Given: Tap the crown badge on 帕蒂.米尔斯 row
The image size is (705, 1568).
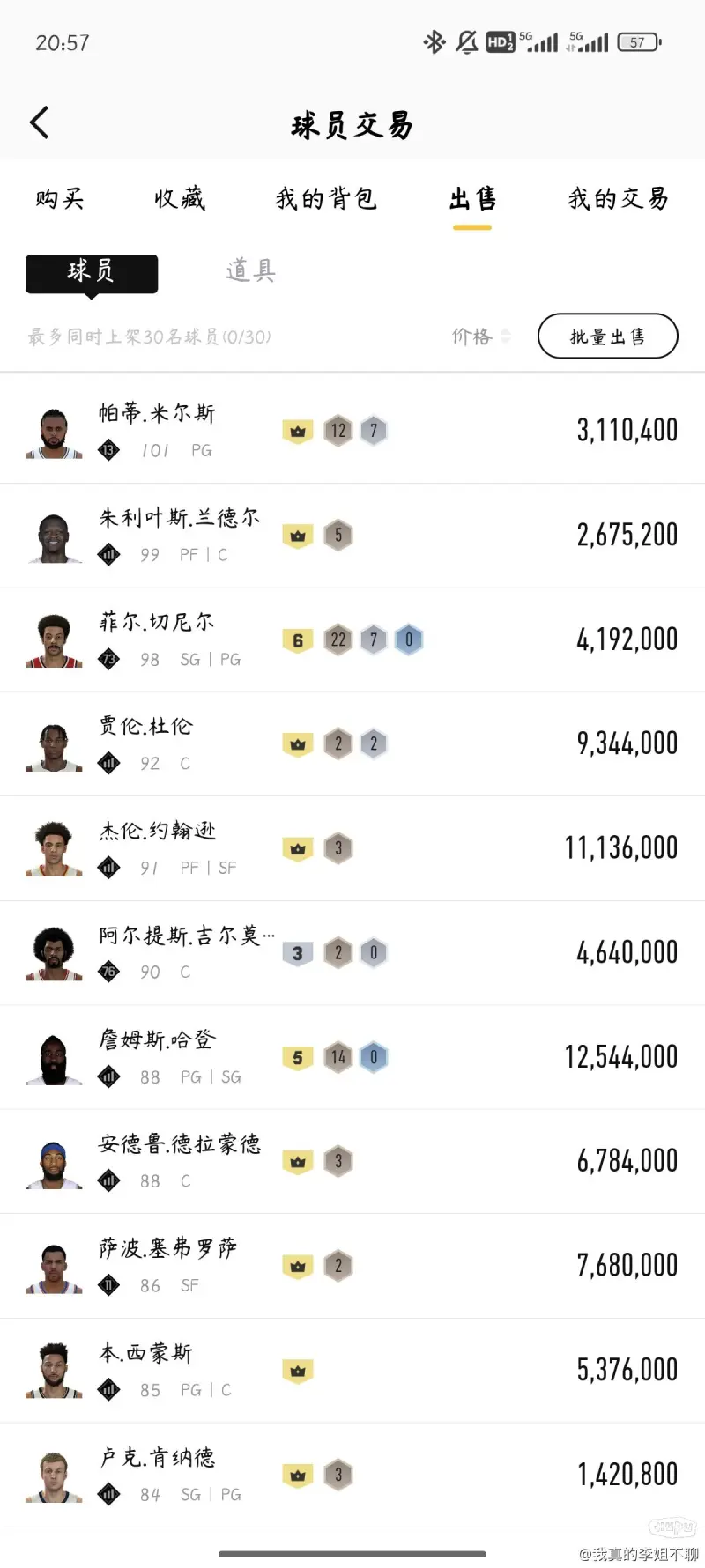Looking at the screenshot, I should [298, 431].
